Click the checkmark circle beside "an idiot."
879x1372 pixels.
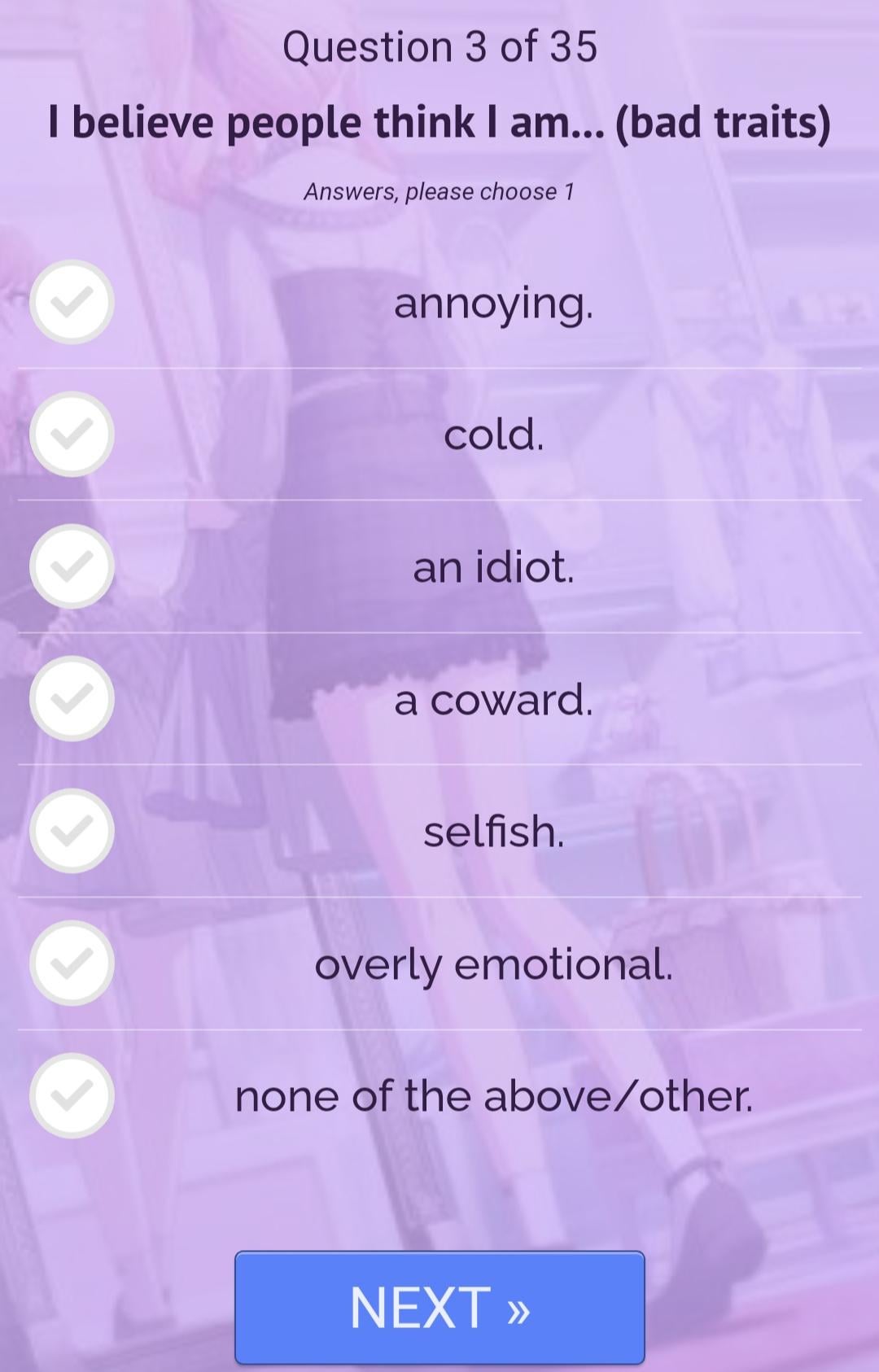point(72,566)
